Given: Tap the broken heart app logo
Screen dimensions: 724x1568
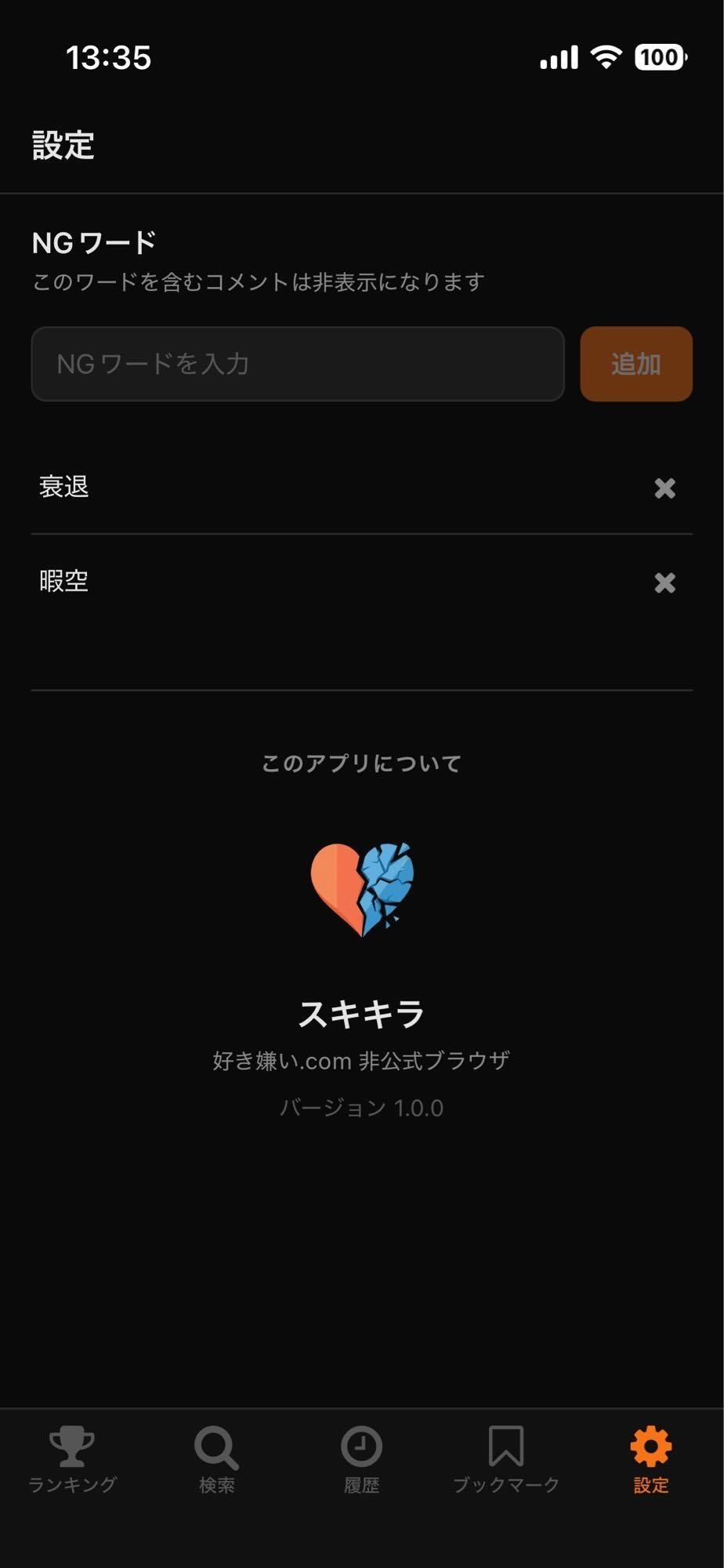Looking at the screenshot, I should click(x=362, y=886).
